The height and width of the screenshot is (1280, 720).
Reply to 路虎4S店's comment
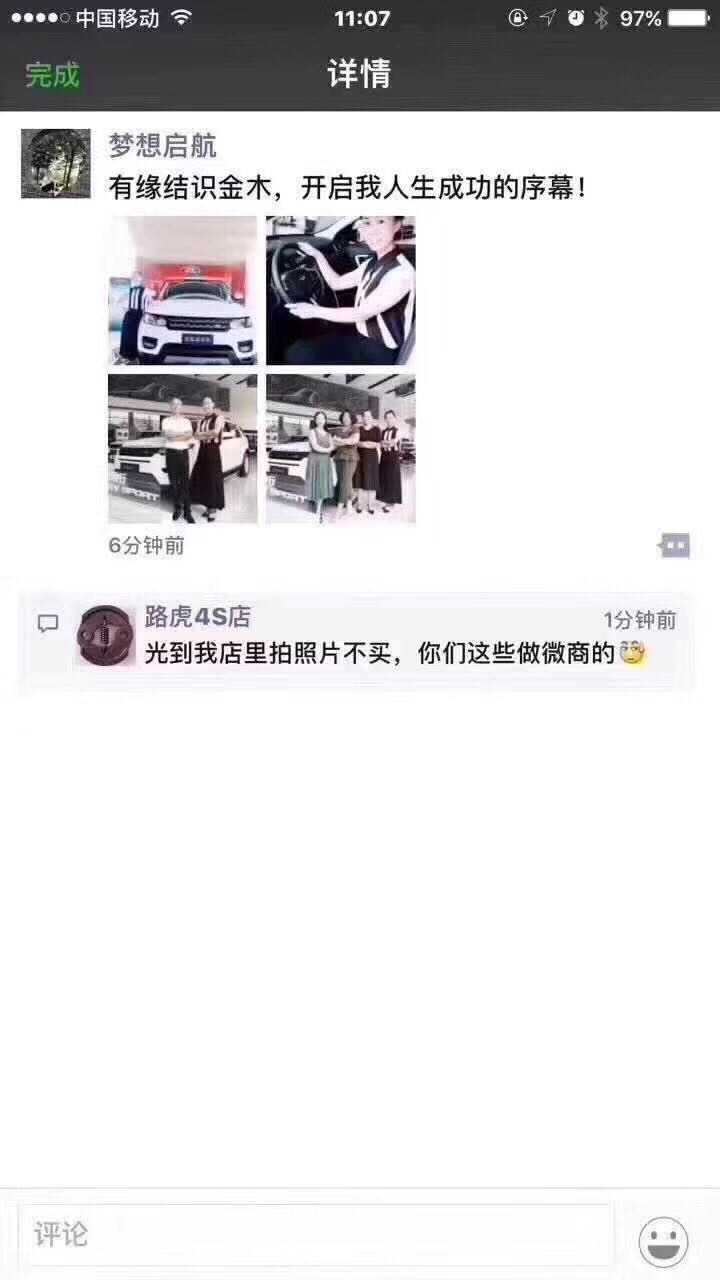(x=394, y=655)
